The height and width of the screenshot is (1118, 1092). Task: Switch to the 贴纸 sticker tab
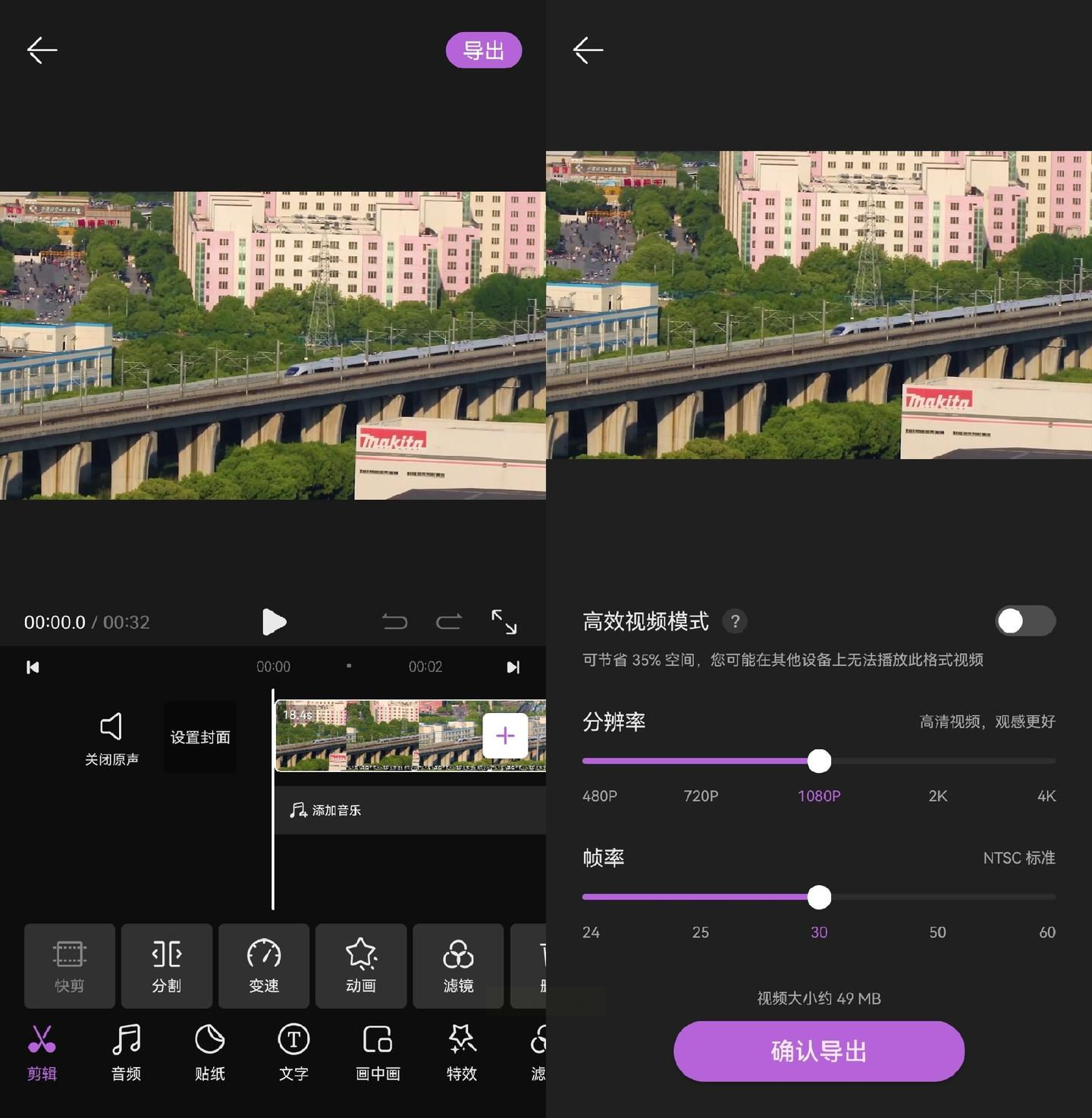210,1051
